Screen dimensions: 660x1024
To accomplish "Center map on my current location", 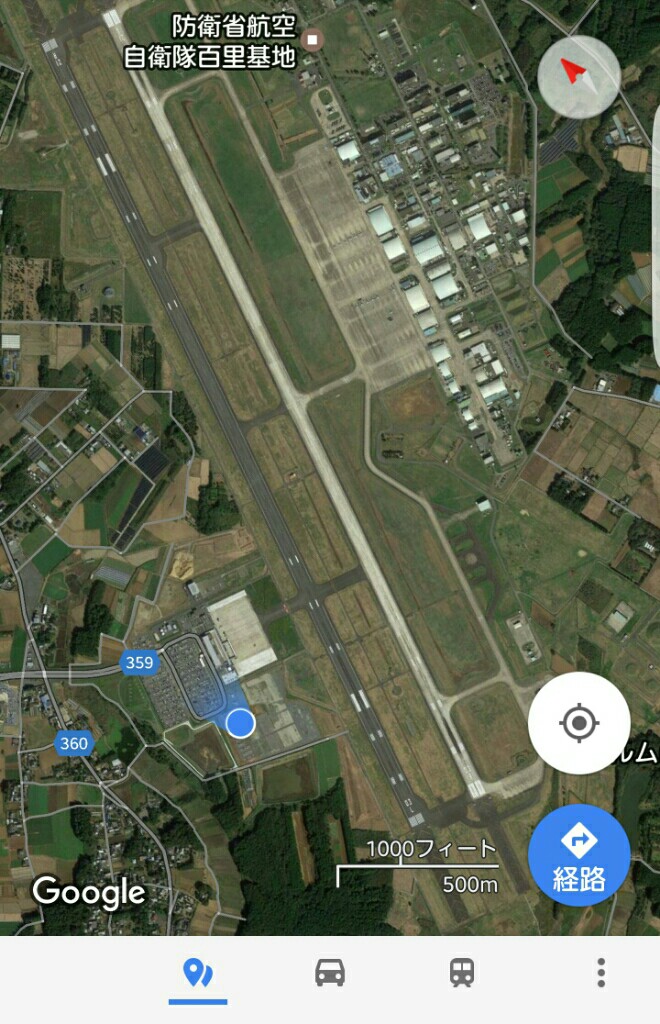I will pos(579,723).
